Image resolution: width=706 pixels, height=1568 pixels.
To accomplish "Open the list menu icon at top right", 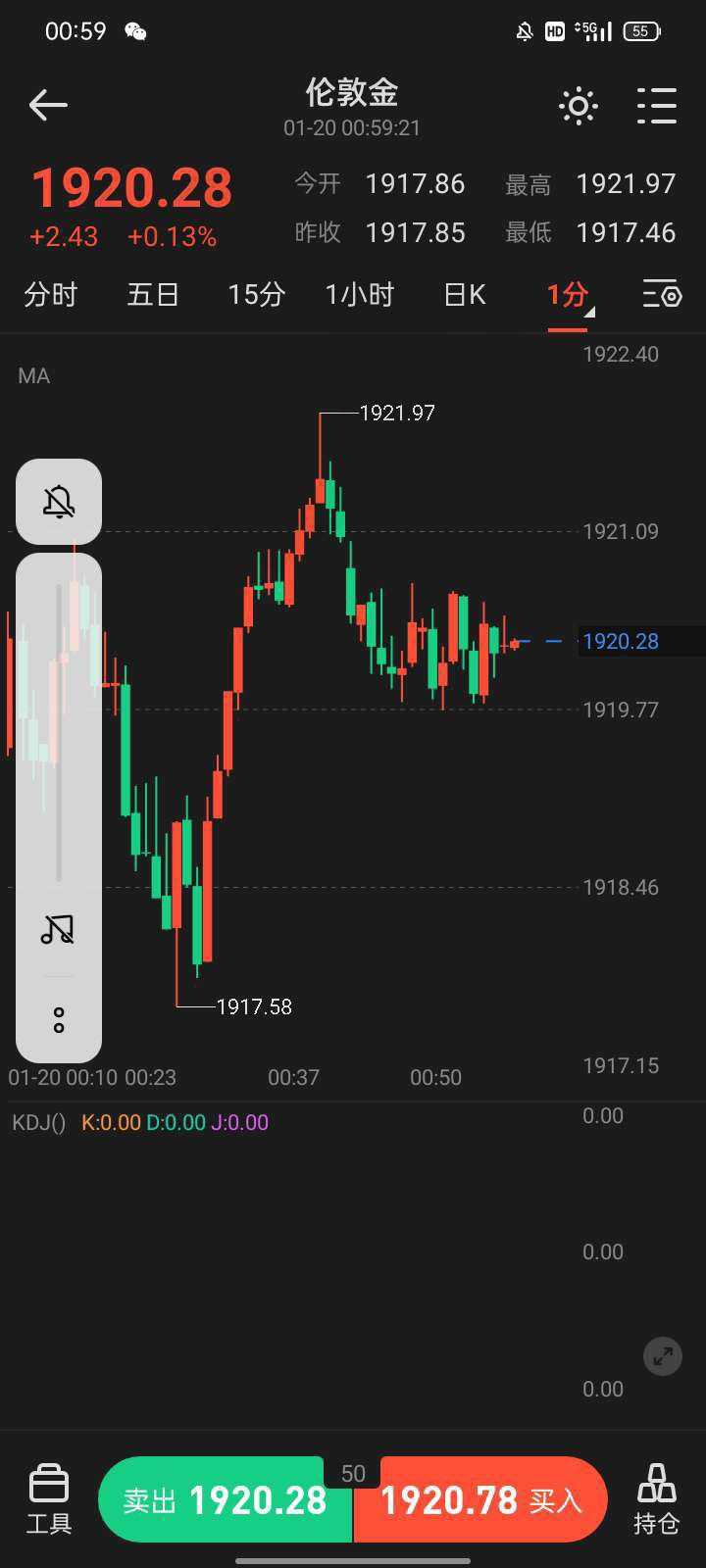I will [656, 106].
